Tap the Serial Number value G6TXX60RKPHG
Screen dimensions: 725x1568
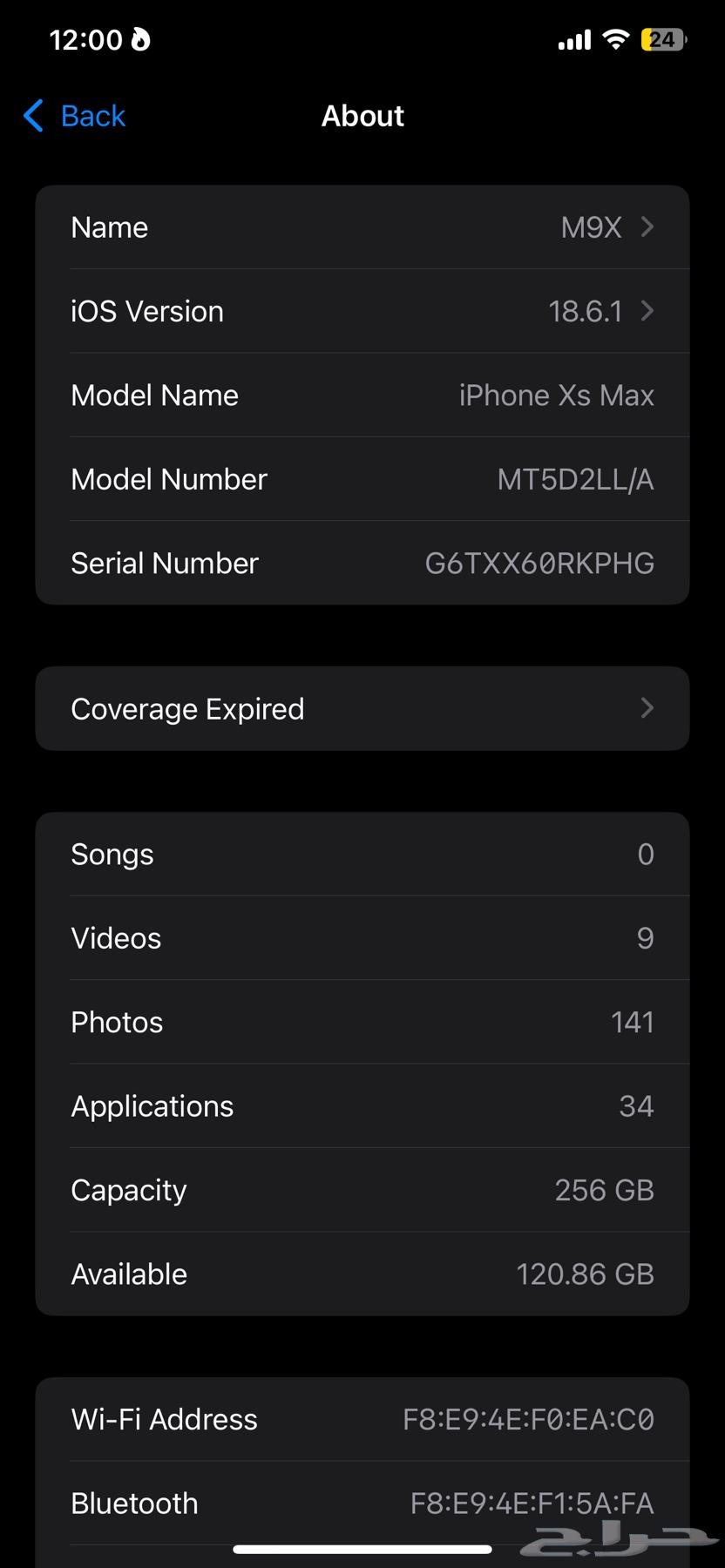539,563
